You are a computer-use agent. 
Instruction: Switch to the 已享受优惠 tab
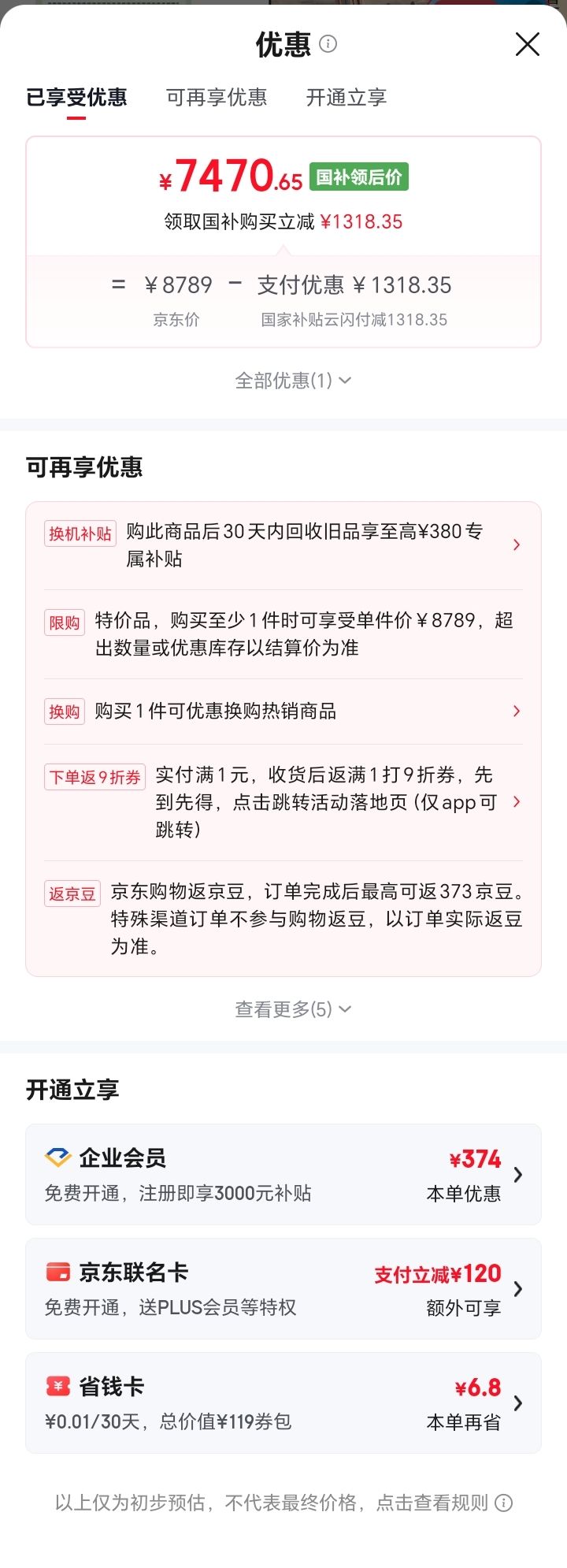coord(76,98)
